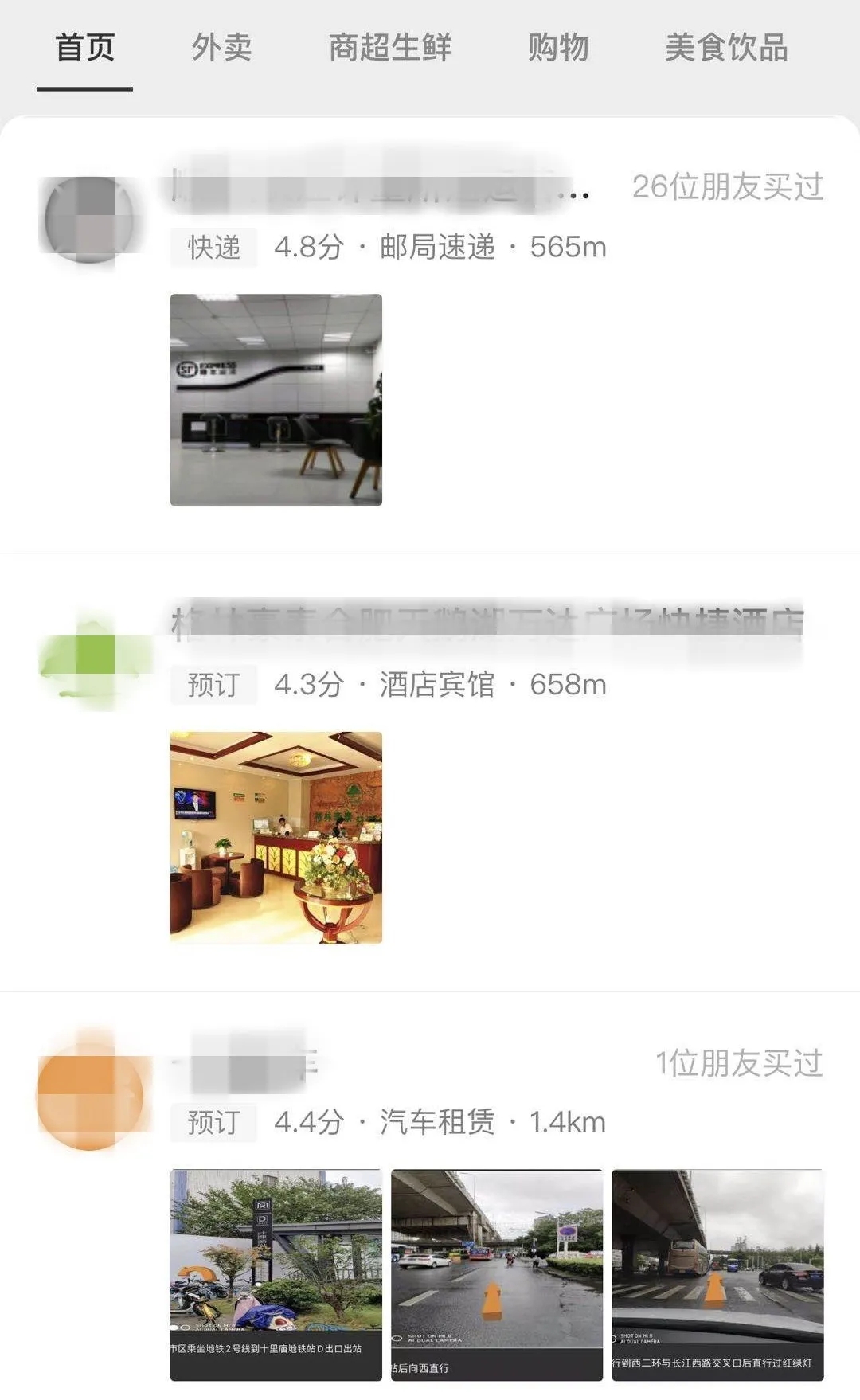This screenshot has height=1400, width=860.
Task: Open the 商超生鲜 tab
Action: [390, 48]
